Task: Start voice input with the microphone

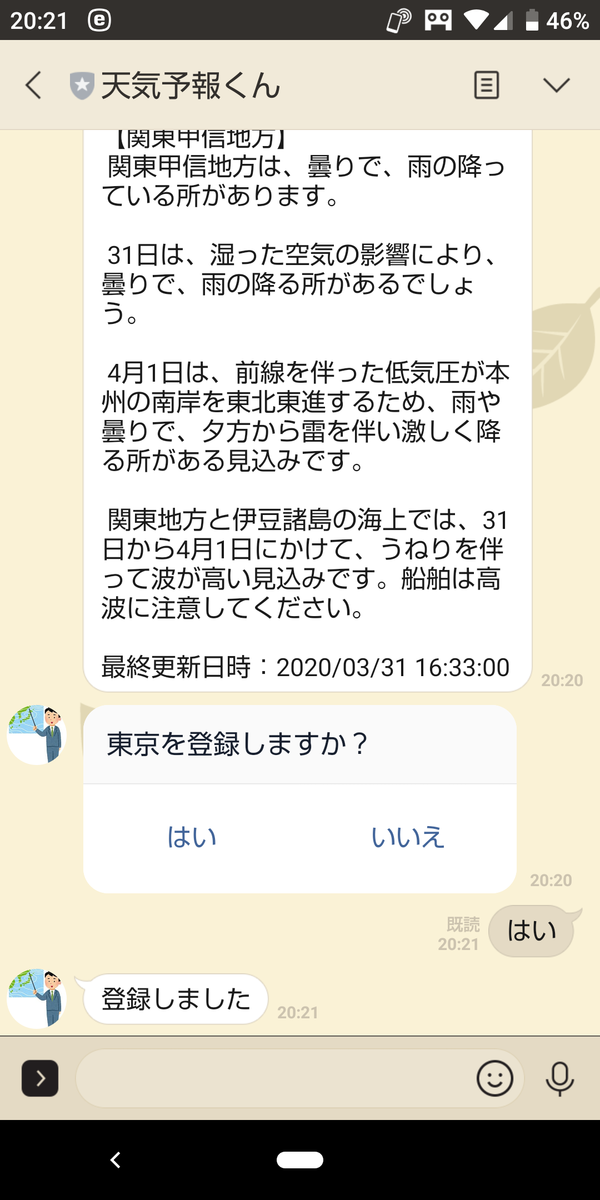Action: [x=560, y=1078]
